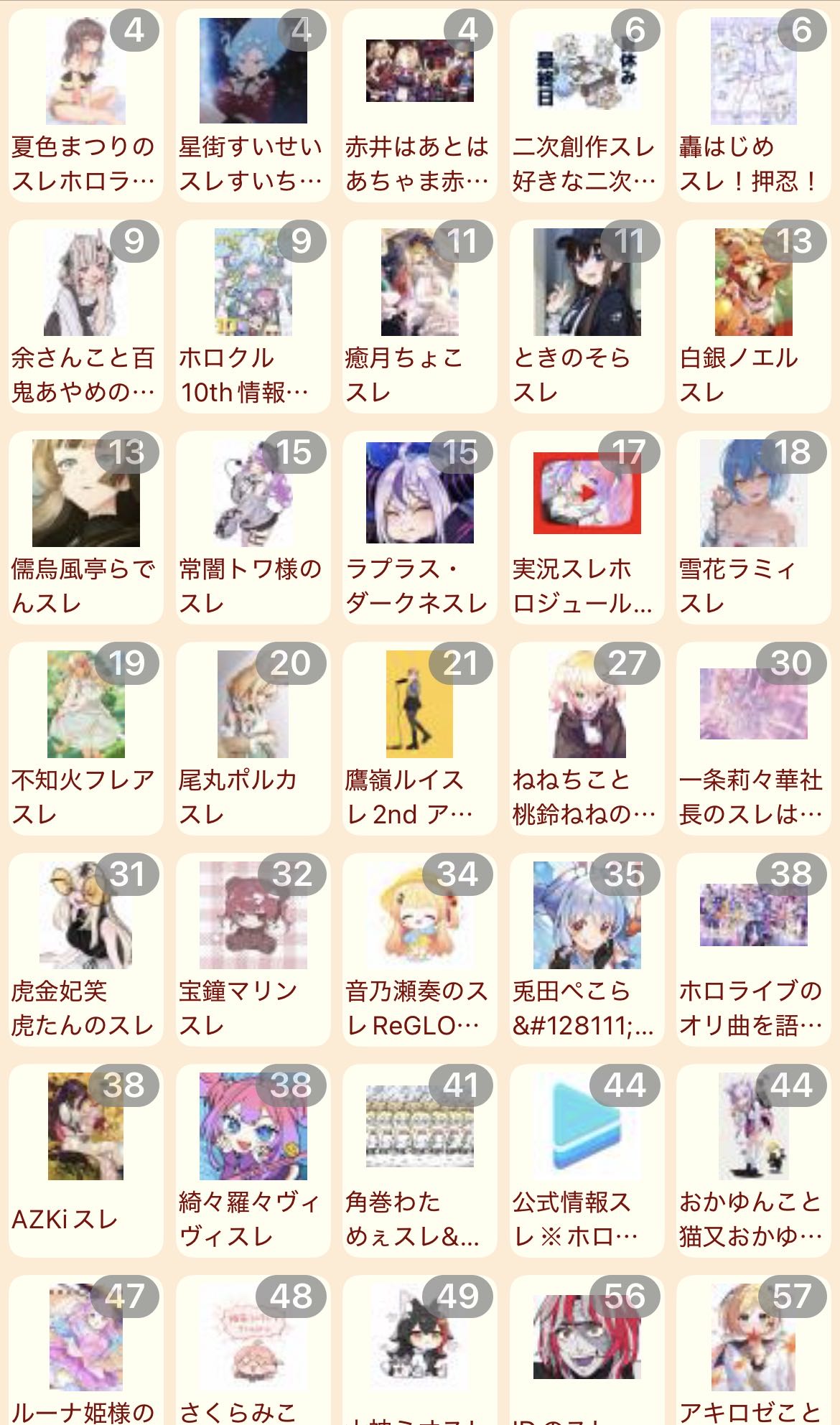
Task: Select the 尾丸ポルカスレ card
Action: (x=253, y=739)
